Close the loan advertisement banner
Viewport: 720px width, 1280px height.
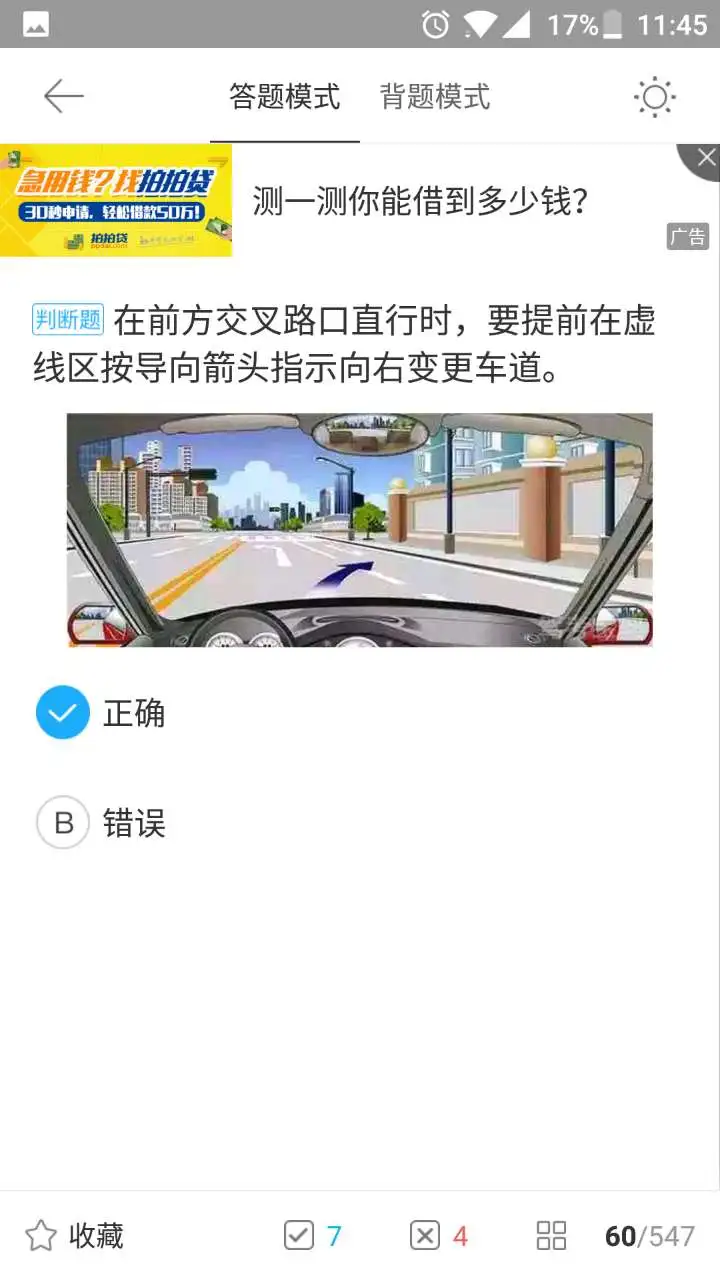[x=704, y=158]
